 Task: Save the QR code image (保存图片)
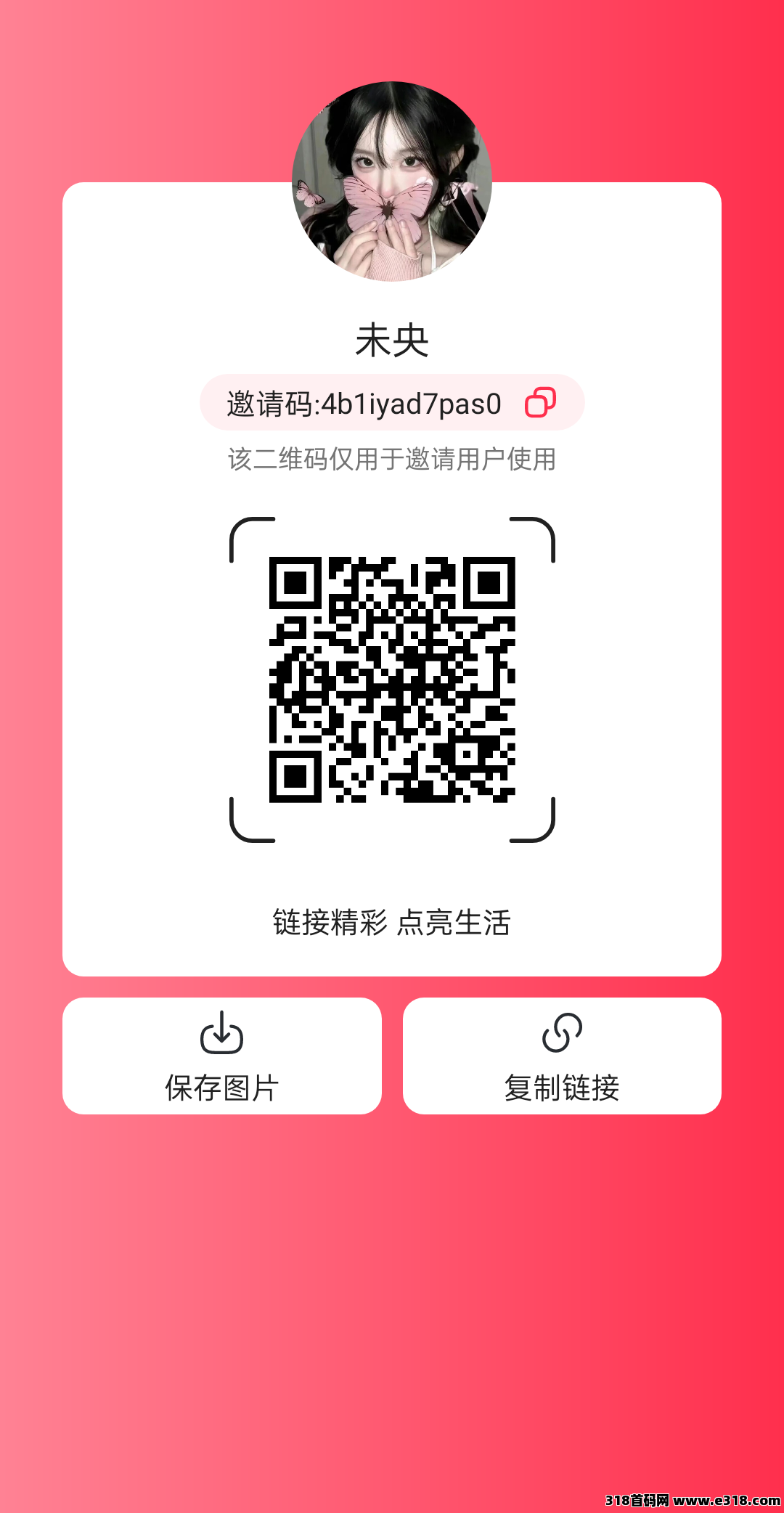pyautogui.click(x=221, y=1056)
